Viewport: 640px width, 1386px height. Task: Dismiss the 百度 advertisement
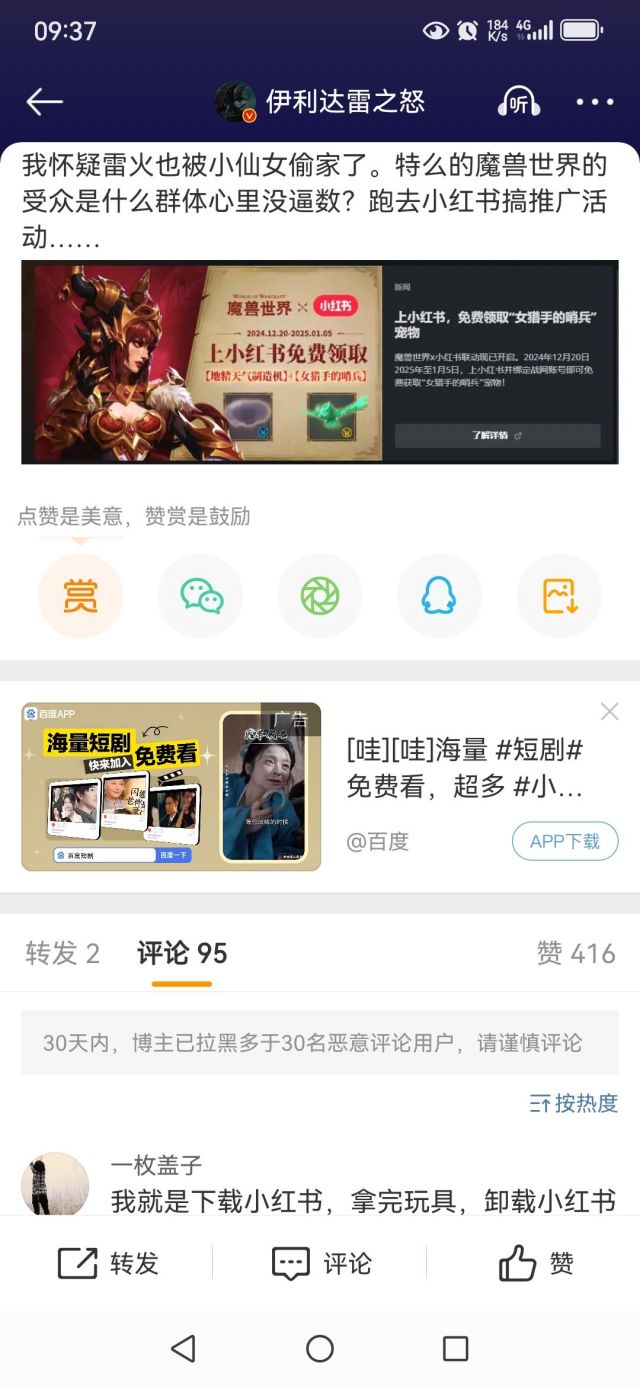click(609, 712)
